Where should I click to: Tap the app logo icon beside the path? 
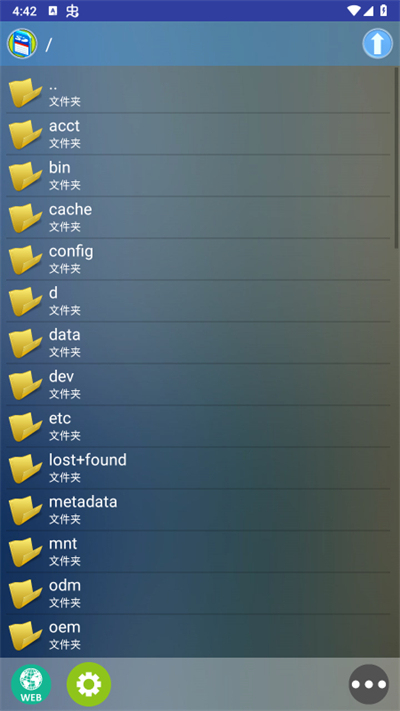tap(22, 44)
